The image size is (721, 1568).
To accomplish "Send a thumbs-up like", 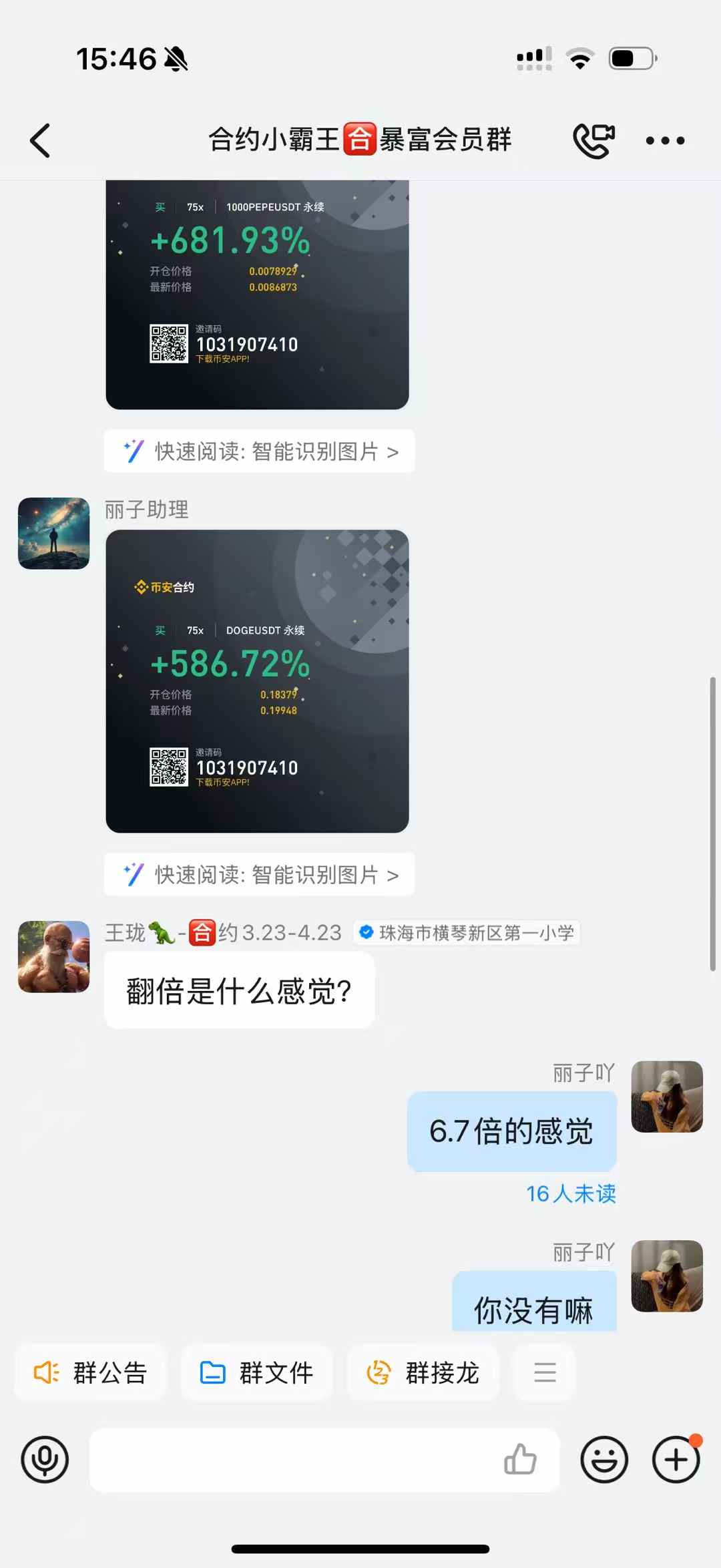I will [520, 1460].
